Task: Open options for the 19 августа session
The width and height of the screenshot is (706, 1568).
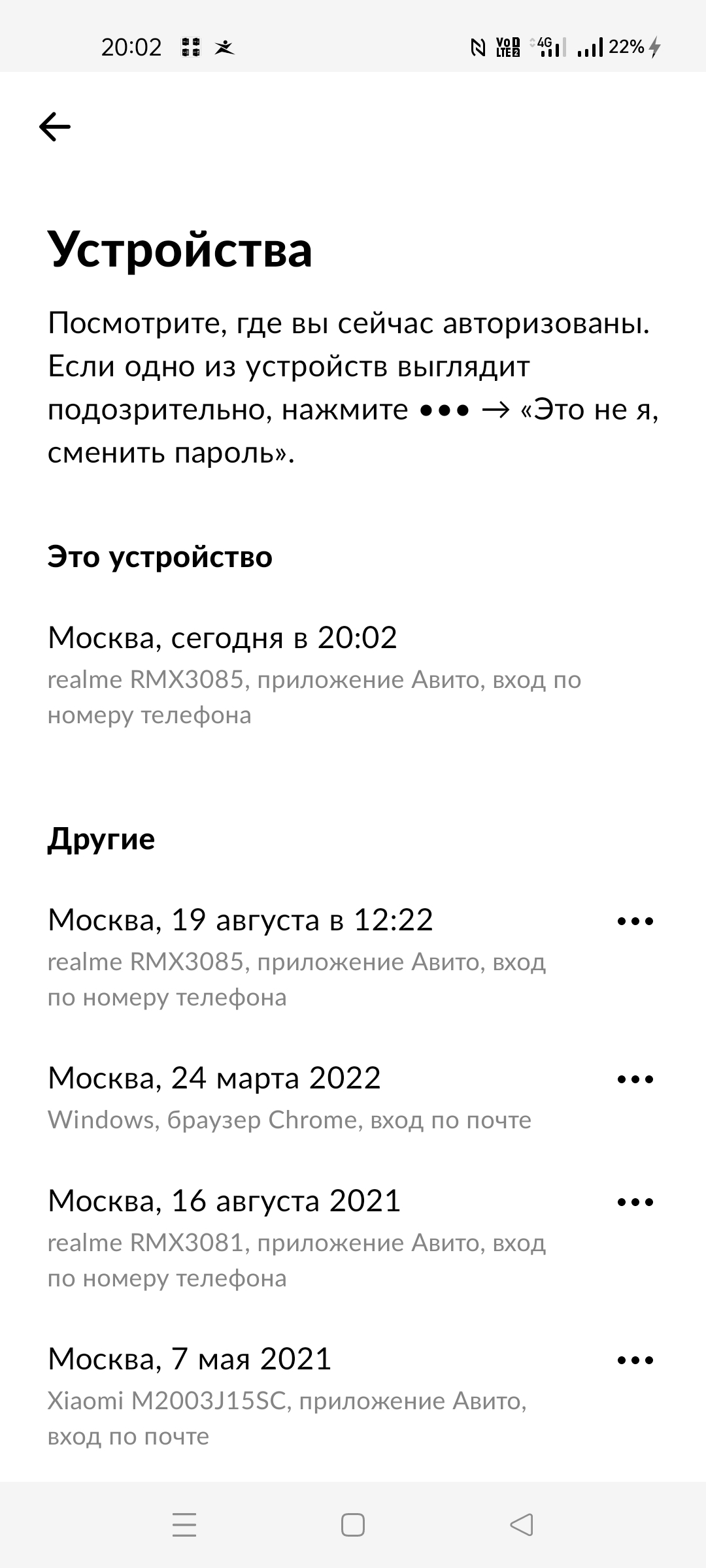Action: (635, 921)
